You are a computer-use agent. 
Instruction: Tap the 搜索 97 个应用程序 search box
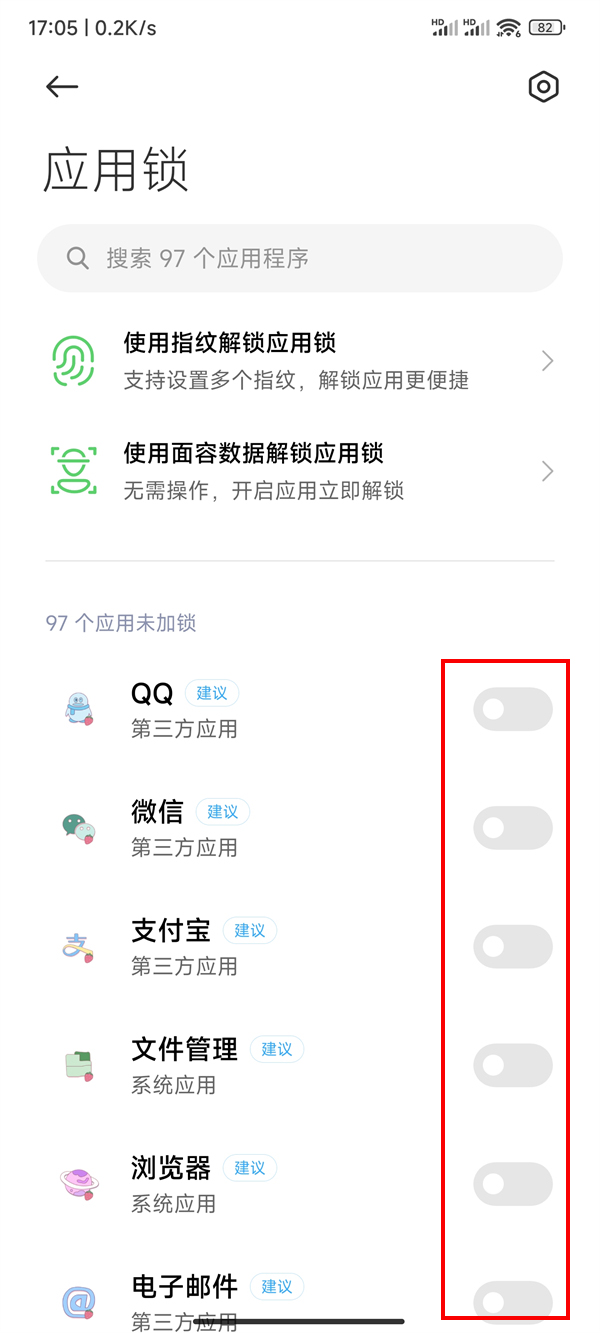pyautogui.click(x=300, y=258)
